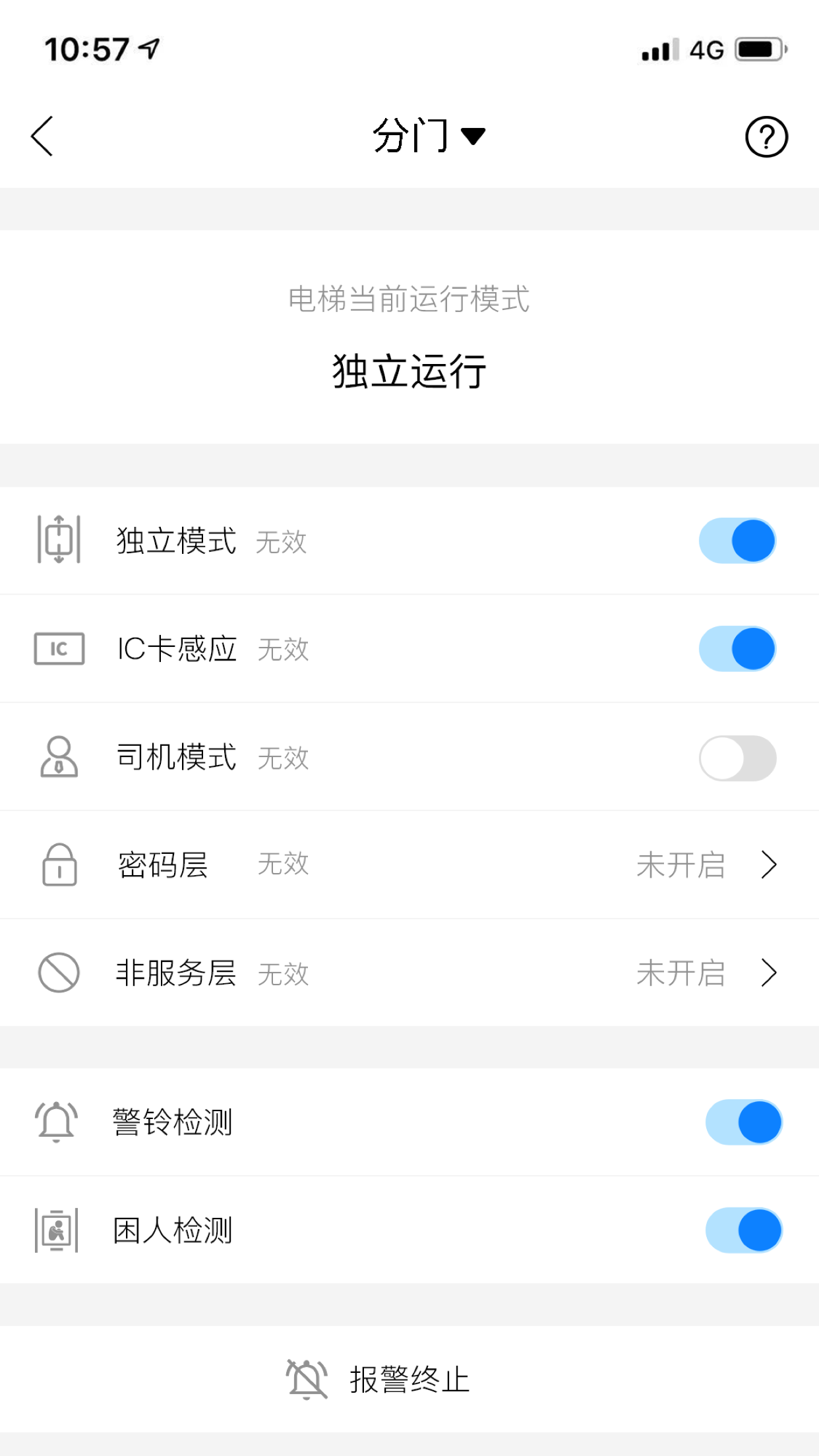Viewport: 819px width, 1456px height.
Task: Select the trapped-person icon beside 困人检测
Action: point(55,1228)
